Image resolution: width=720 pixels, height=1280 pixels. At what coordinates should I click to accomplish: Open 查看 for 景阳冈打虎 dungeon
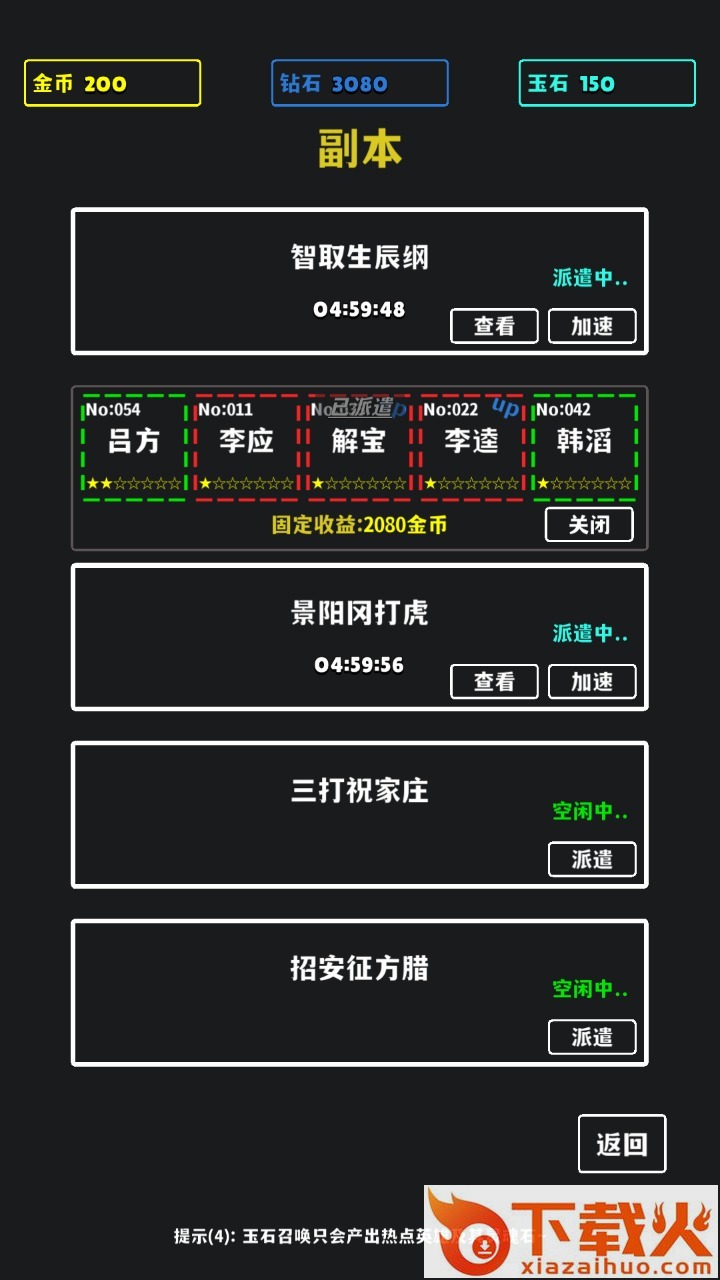click(494, 681)
